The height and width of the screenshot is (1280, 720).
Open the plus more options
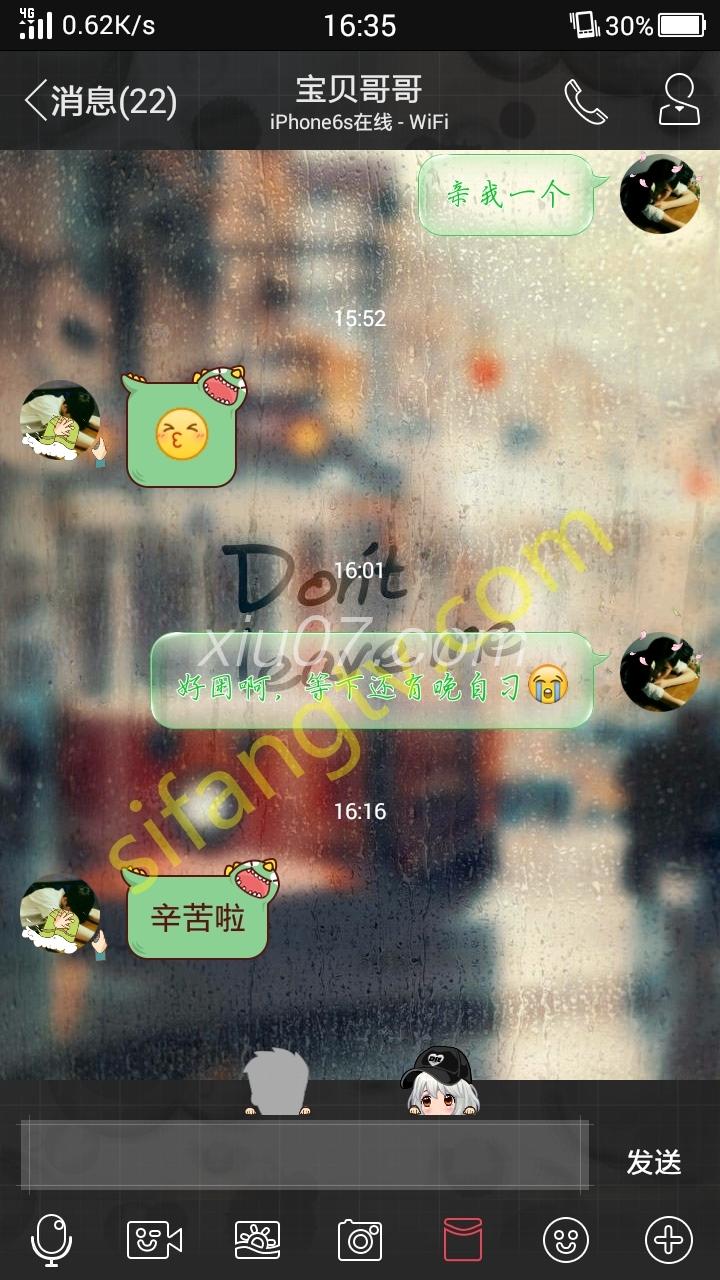669,1240
